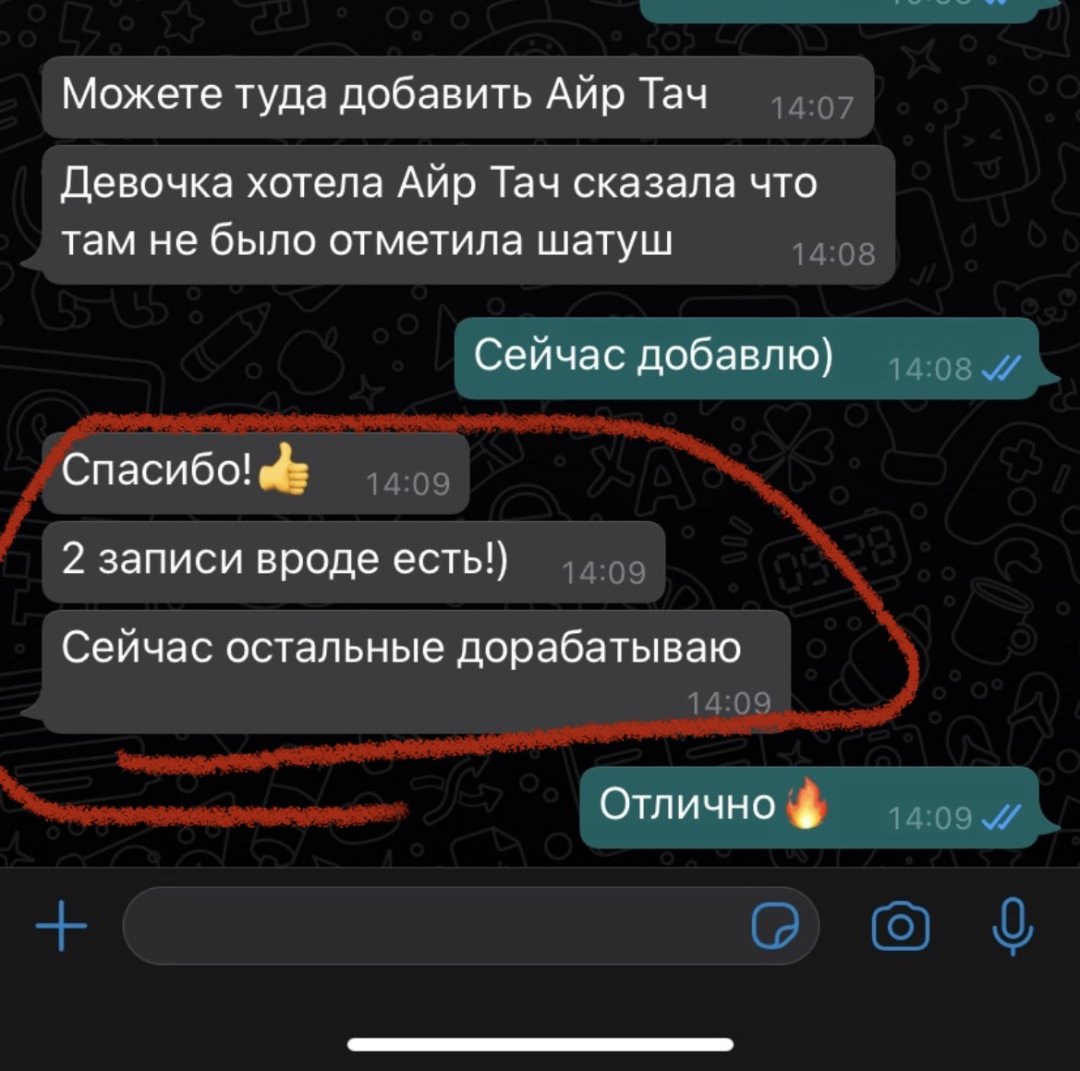
Task: Tap the voice message microphone
Action: click(x=1011, y=925)
